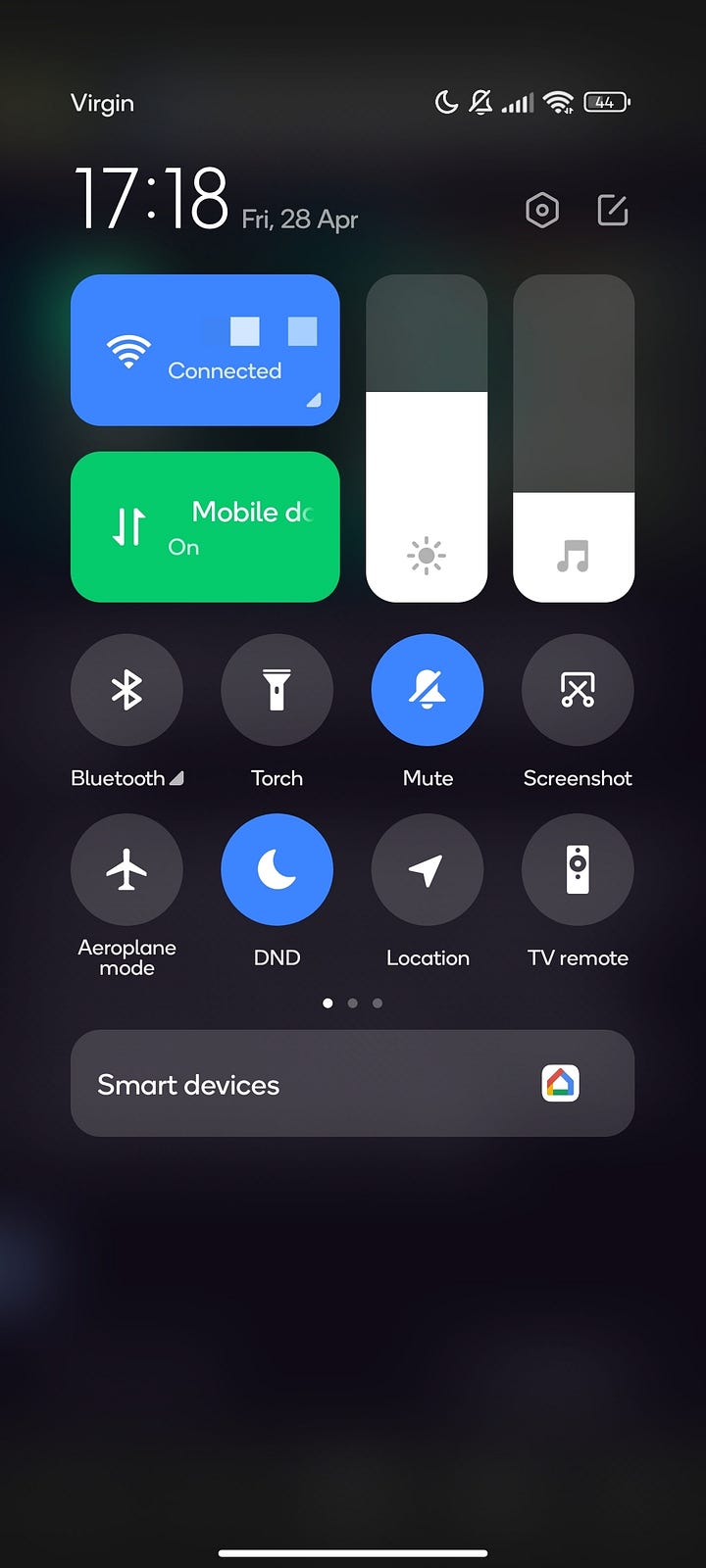Expand Wi-Fi networks via the tile's corner arrow
This screenshot has height=1568, width=706.
click(314, 400)
